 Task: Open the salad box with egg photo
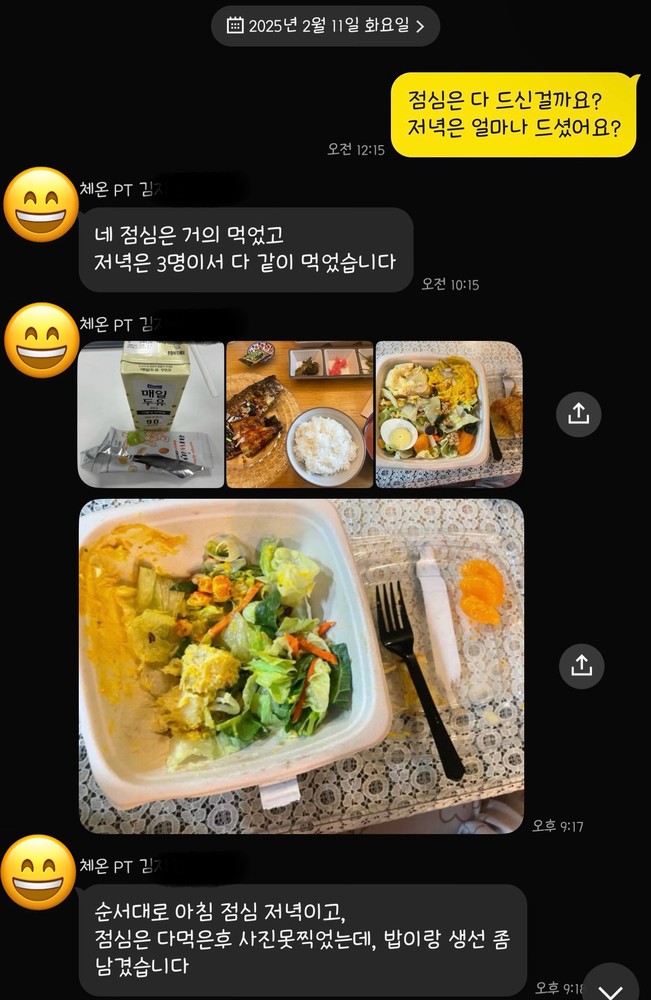pyautogui.click(x=448, y=414)
